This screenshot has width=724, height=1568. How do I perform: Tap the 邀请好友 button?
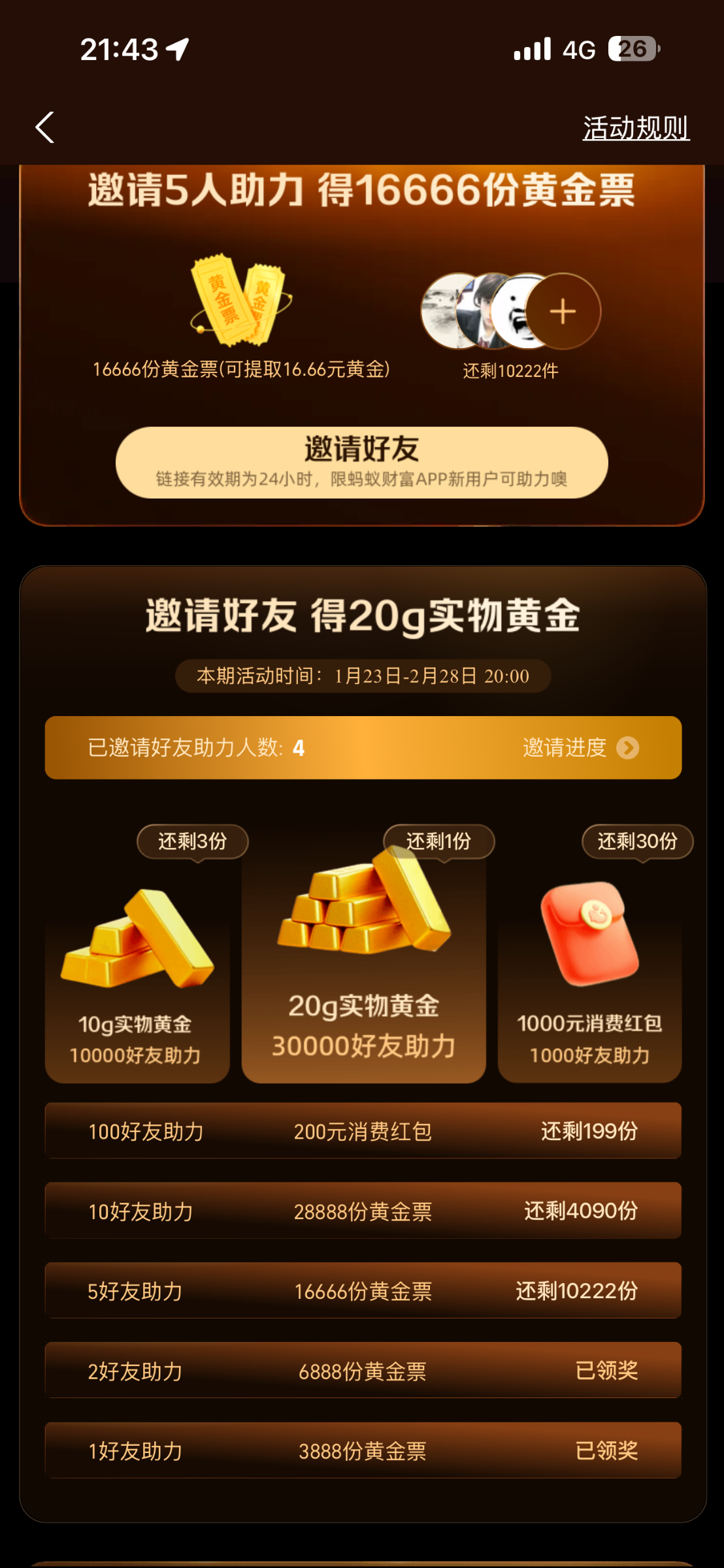[x=362, y=462]
